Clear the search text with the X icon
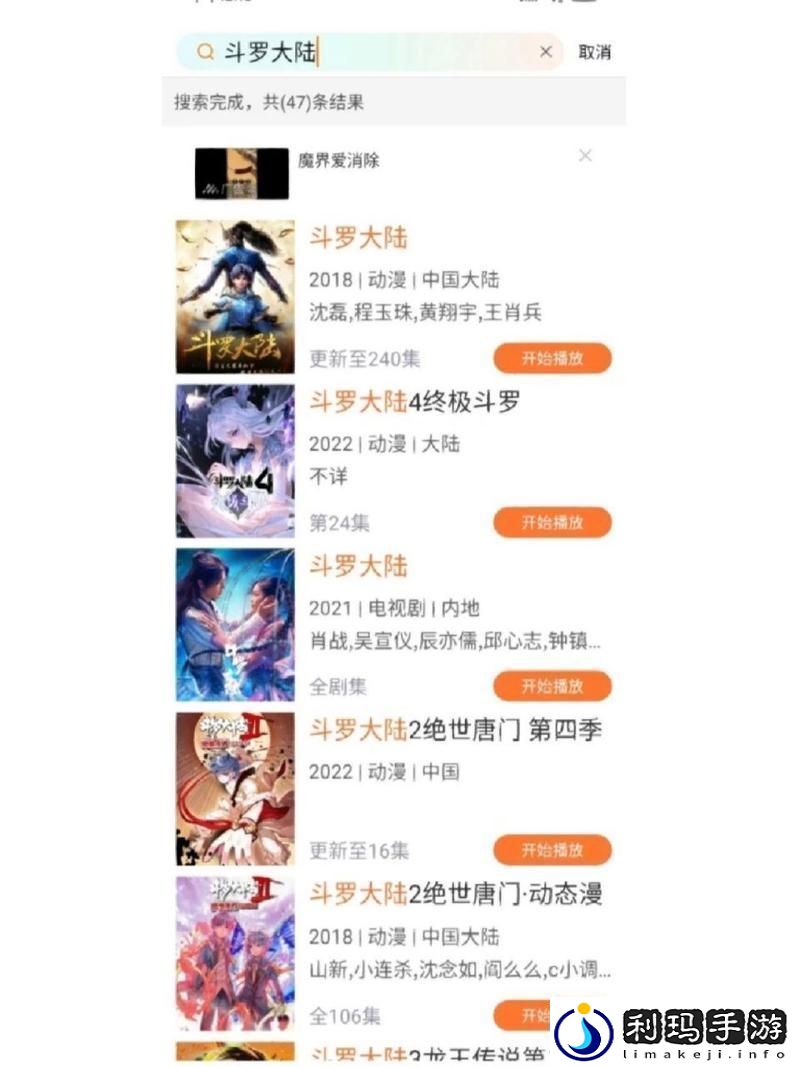Viewport: 800px width, 1067px height. (x=545, y=52)
